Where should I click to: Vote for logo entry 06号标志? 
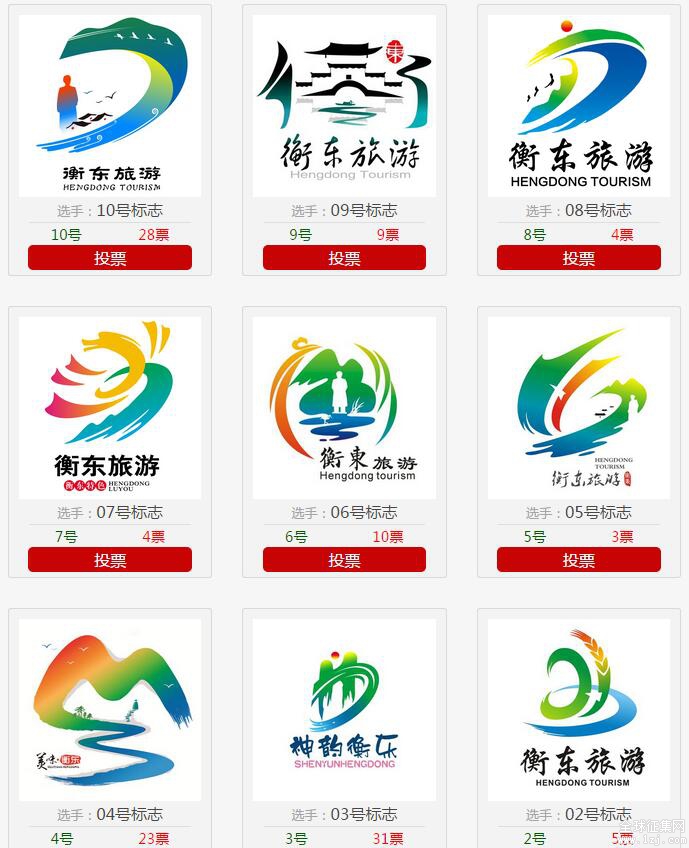coord(344,560)
